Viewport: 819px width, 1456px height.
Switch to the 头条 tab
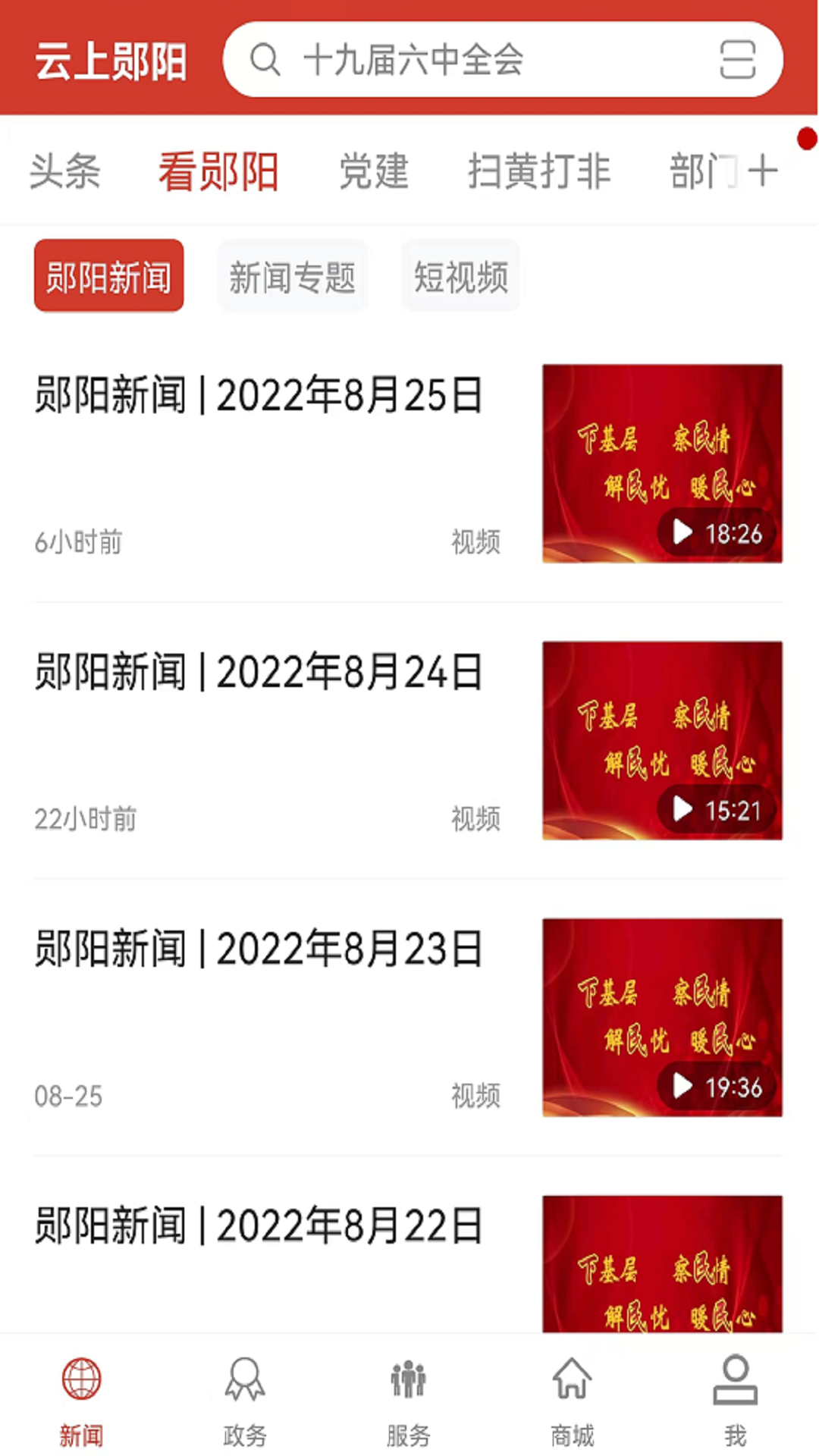click(x=65, y=172)
